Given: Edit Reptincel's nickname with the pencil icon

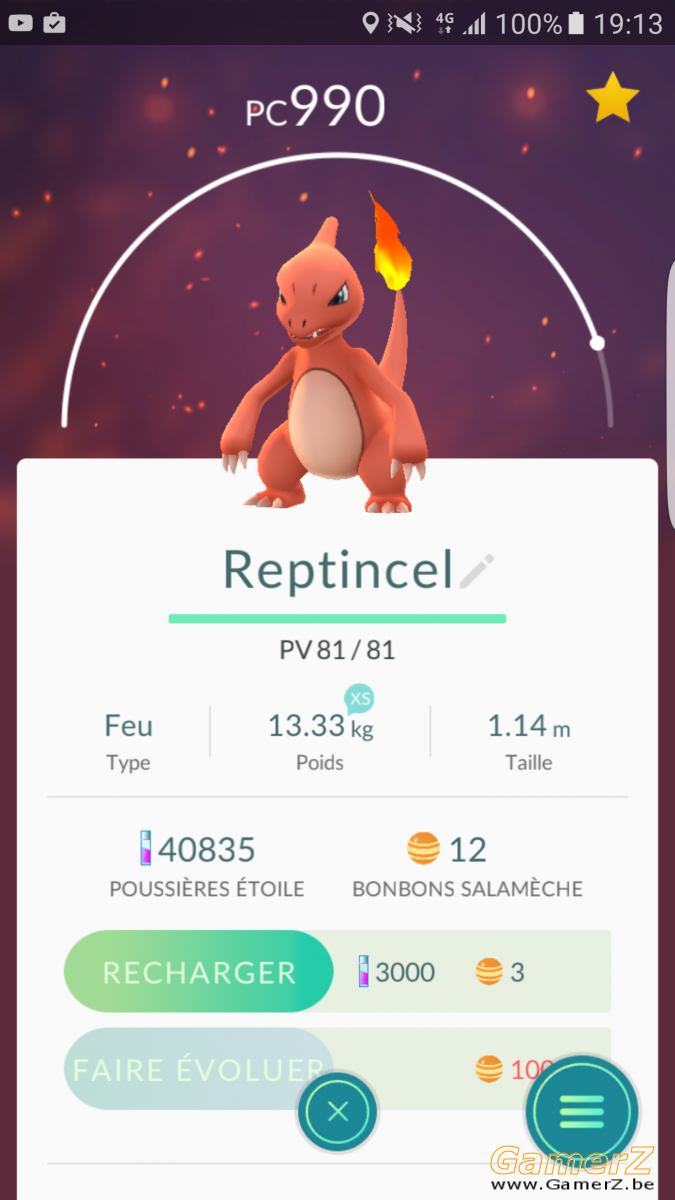Looking at the screenshot, I should point(477,570).
